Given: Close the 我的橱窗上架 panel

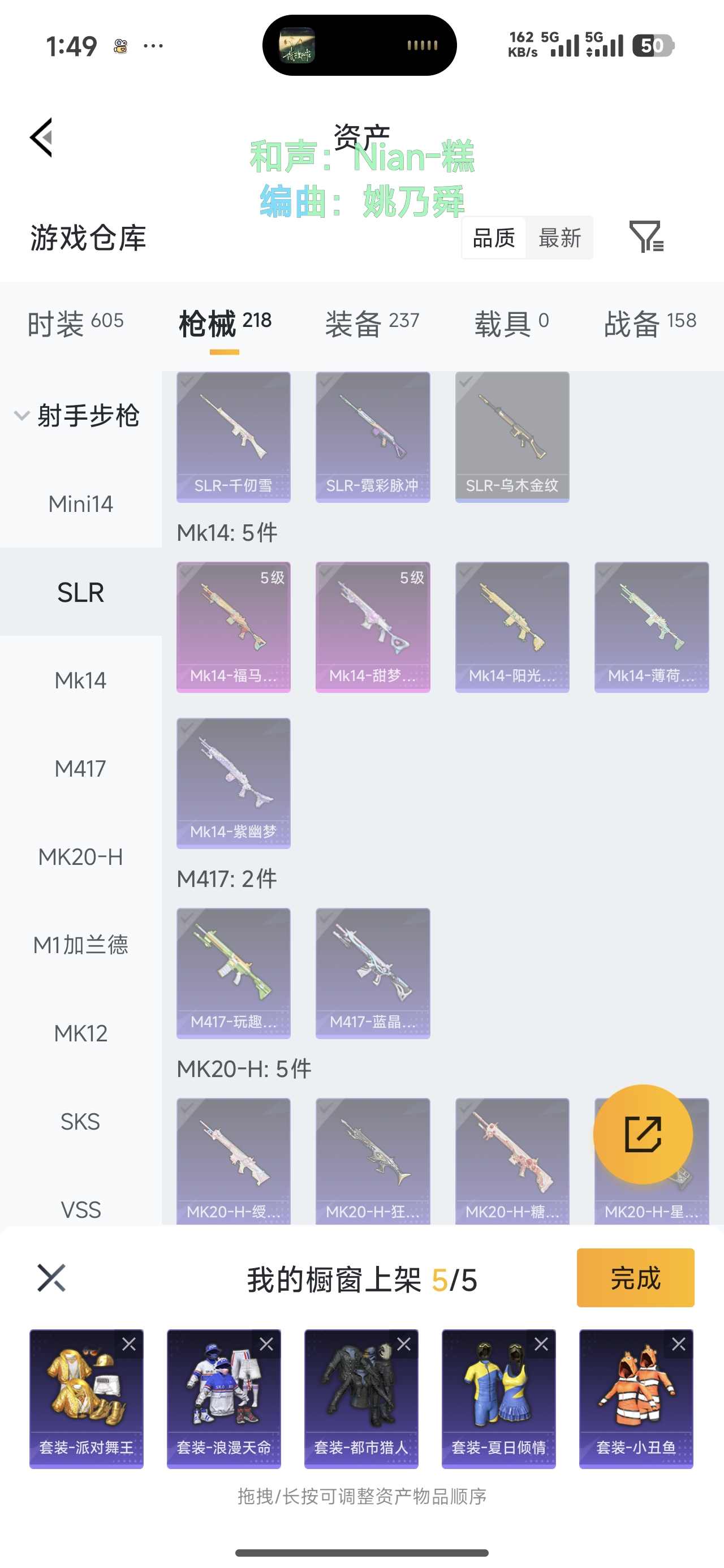Looking at the screenshot, I should point(51,1278).
